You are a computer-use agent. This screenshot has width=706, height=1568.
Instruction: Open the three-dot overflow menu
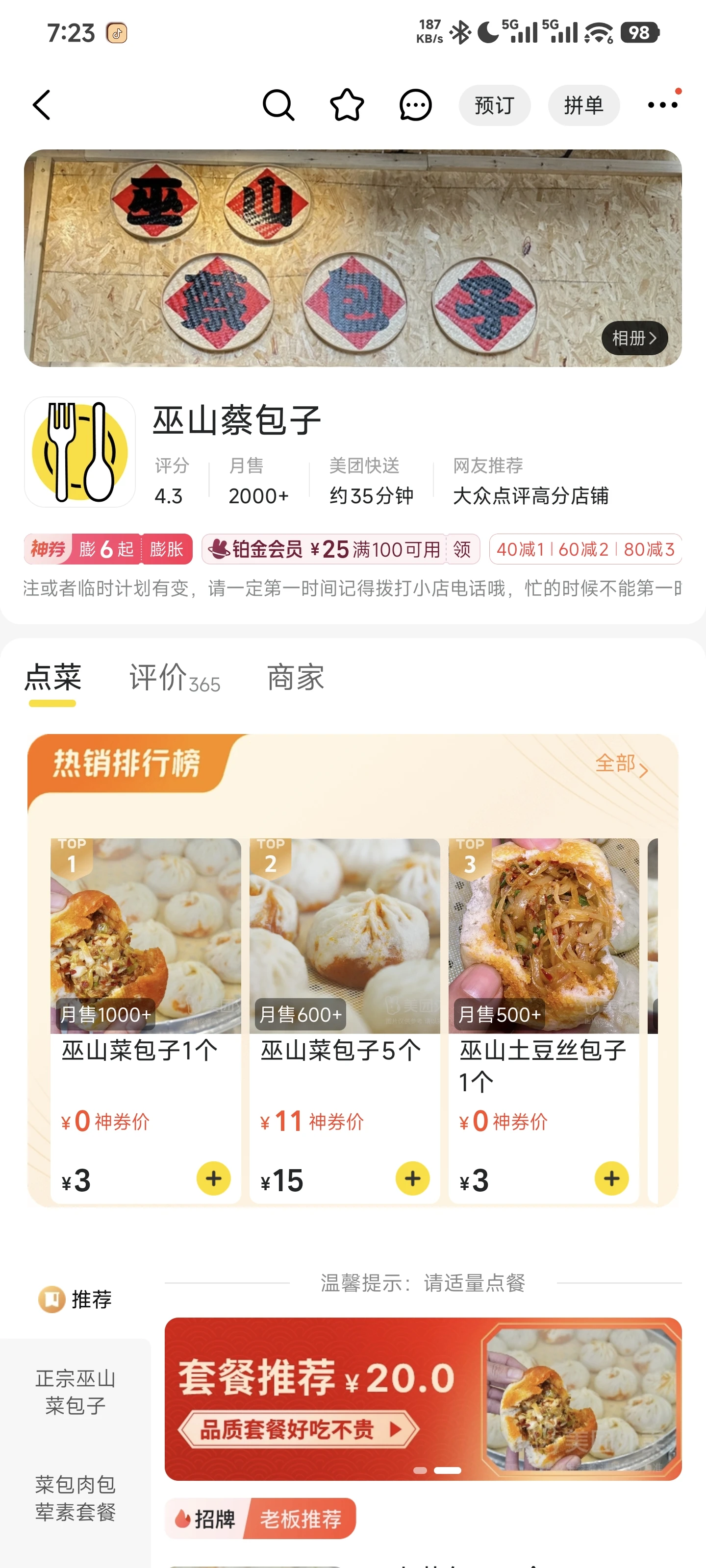(662, 105)
